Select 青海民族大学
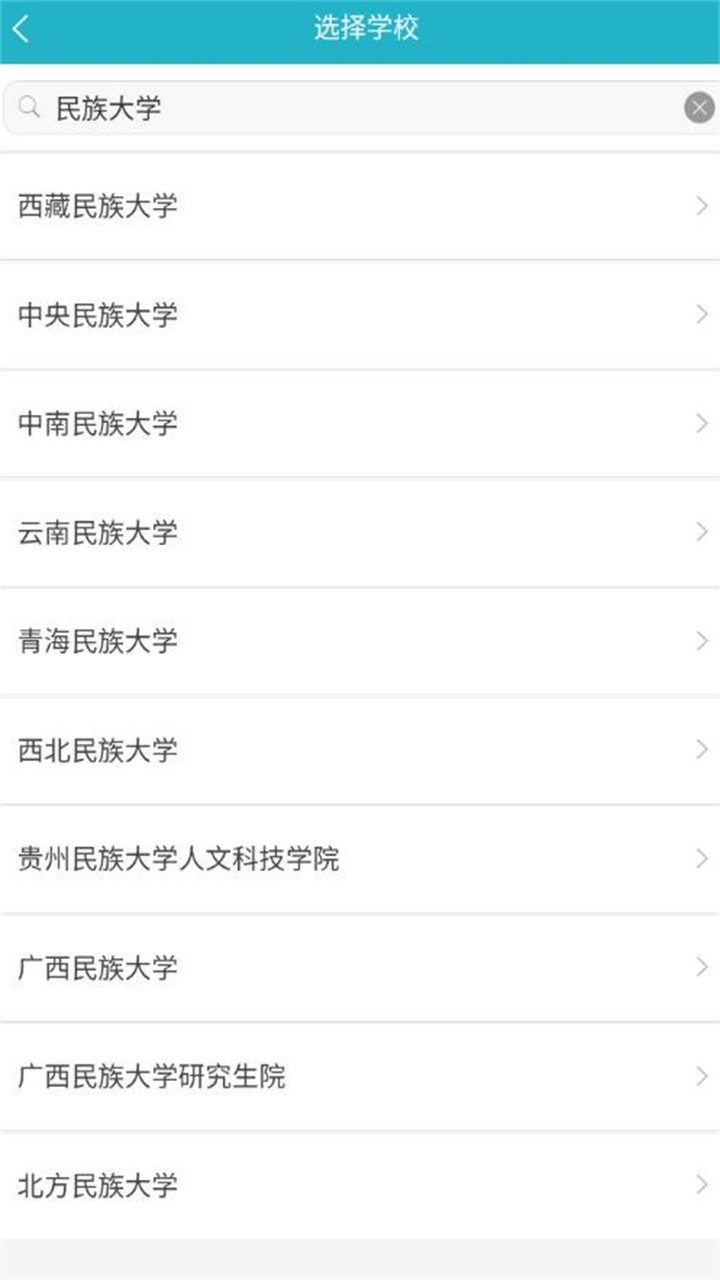Image resolution: width=720 pixels, height=1280 pixels. point(360,641)
